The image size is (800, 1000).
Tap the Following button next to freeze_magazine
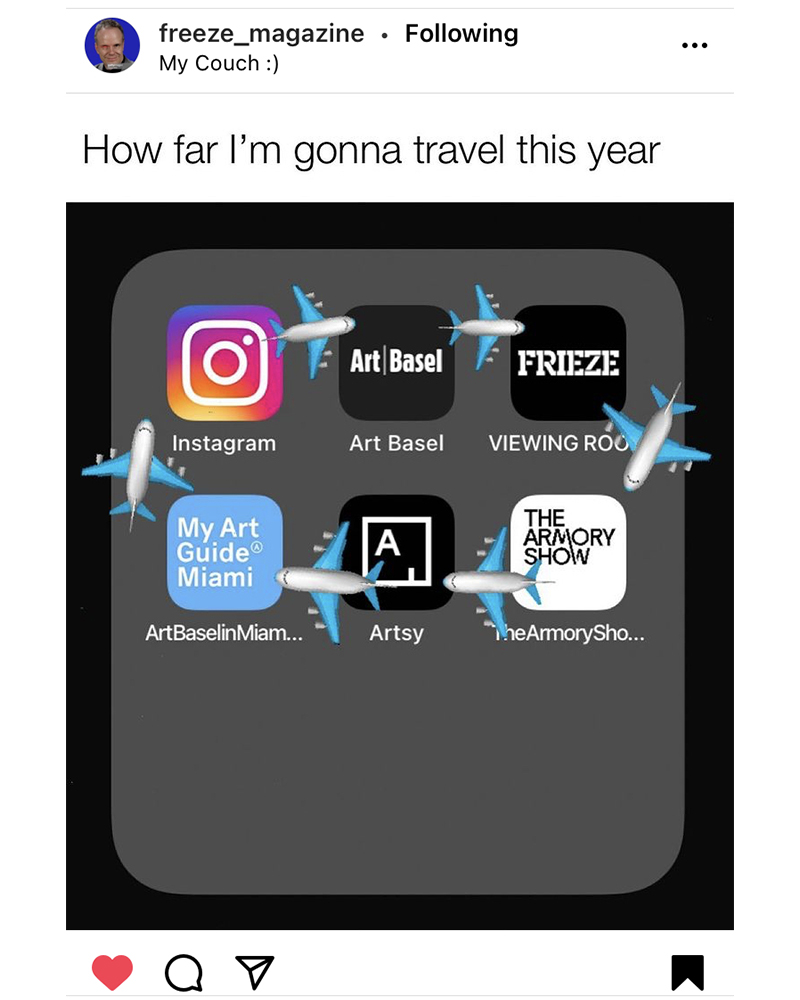(x=461, y=34)
